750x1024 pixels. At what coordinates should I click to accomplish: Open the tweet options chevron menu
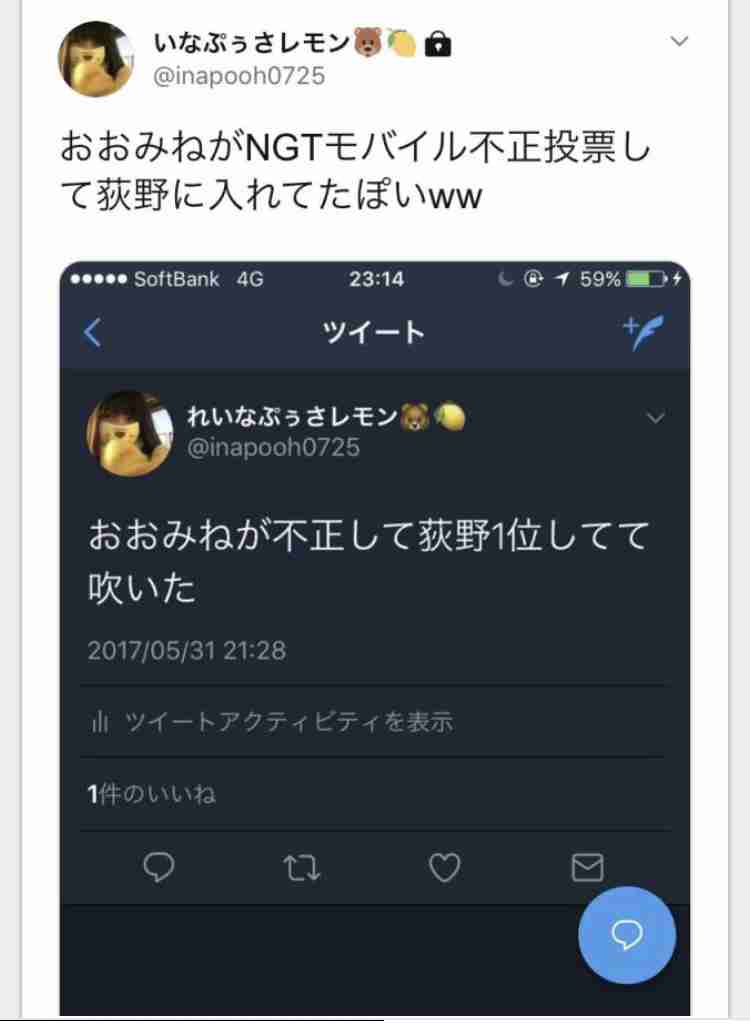tap(679, 42)
